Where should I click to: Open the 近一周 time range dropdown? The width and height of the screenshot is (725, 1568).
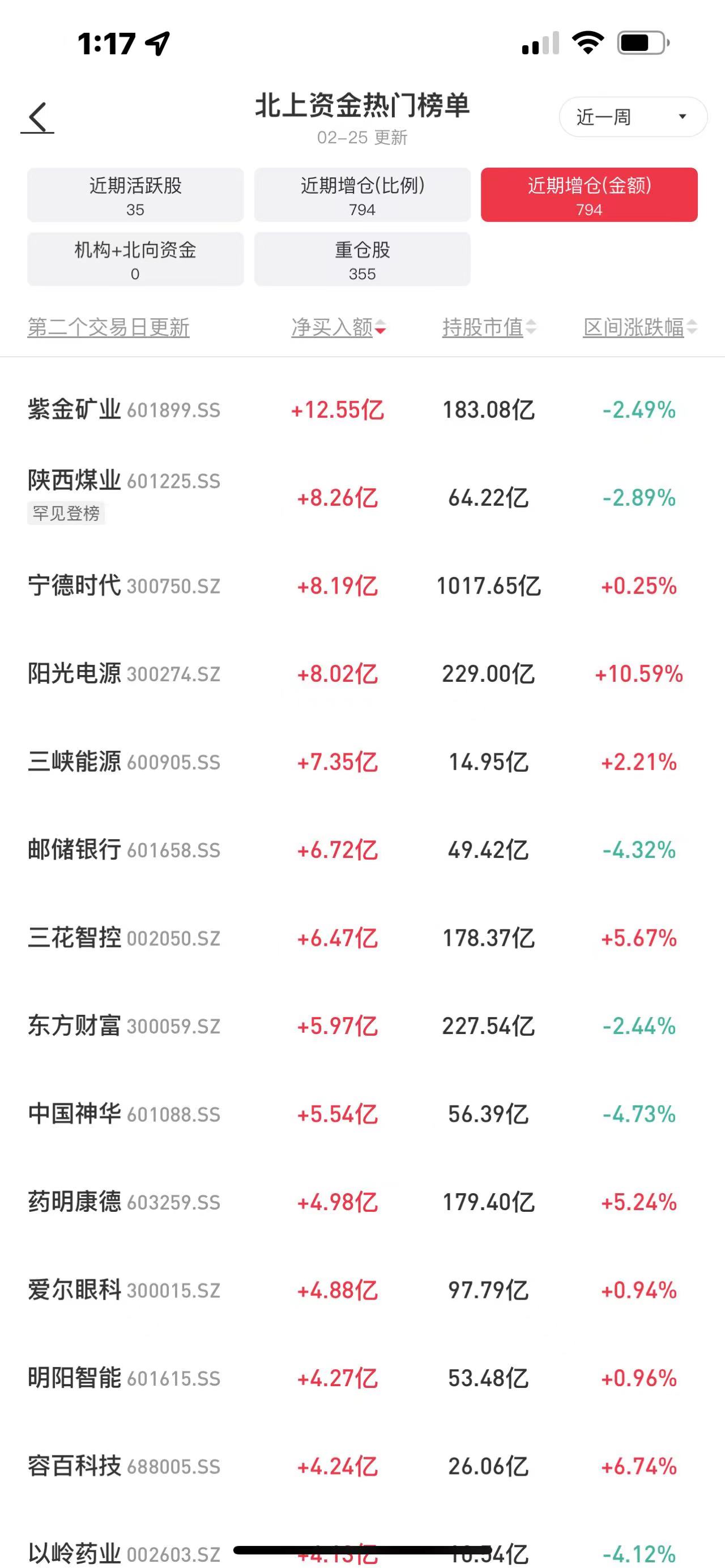(633, 116)
